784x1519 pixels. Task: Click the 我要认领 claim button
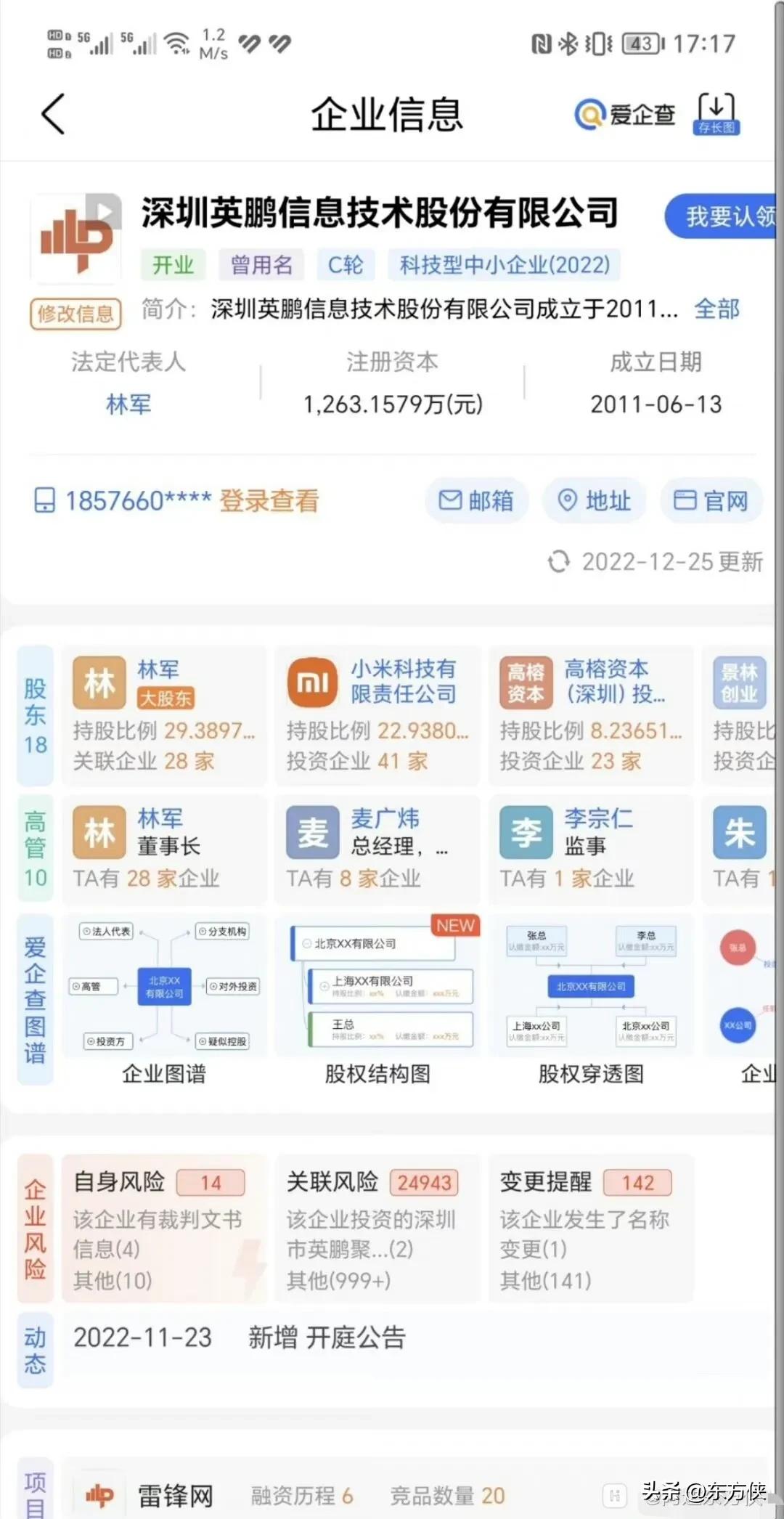pyautogui.click(x=721, y=216)
